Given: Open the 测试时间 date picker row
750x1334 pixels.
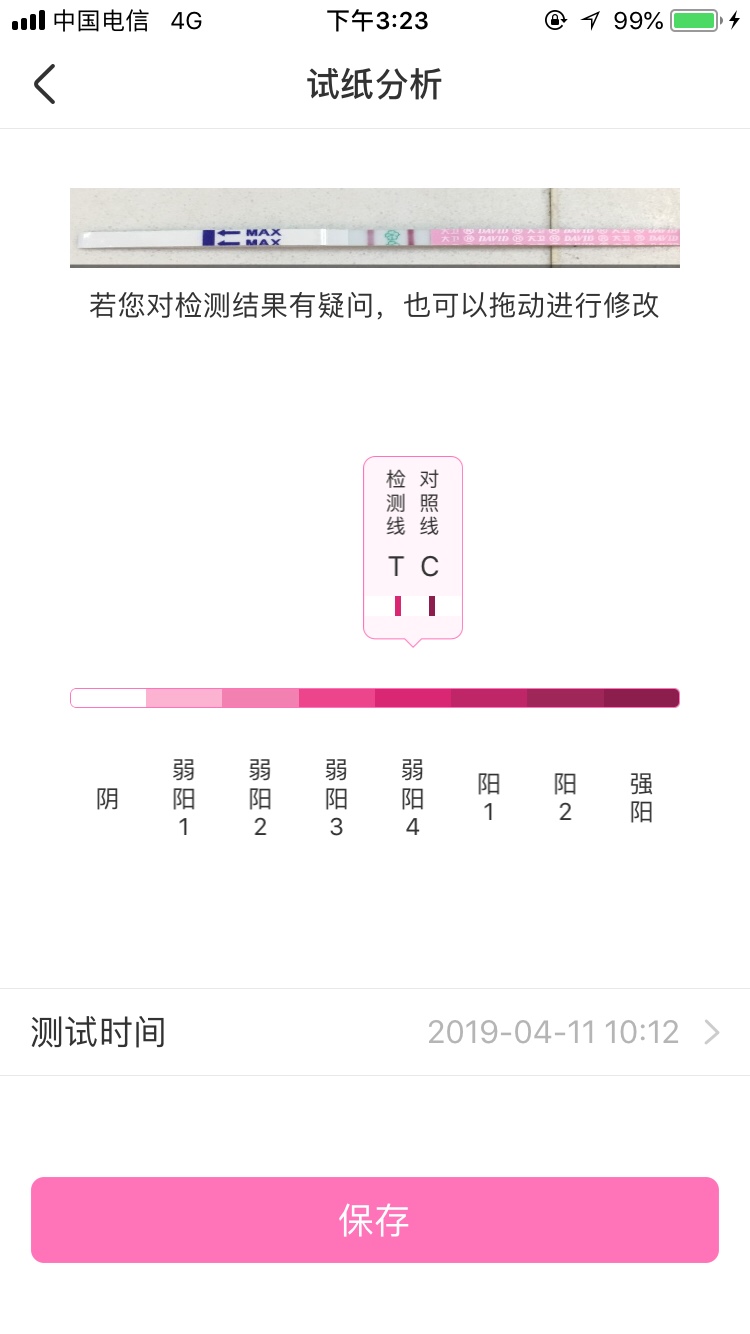Looking at the screenshot, I should pyautogui.click(x=375, y=1032).
